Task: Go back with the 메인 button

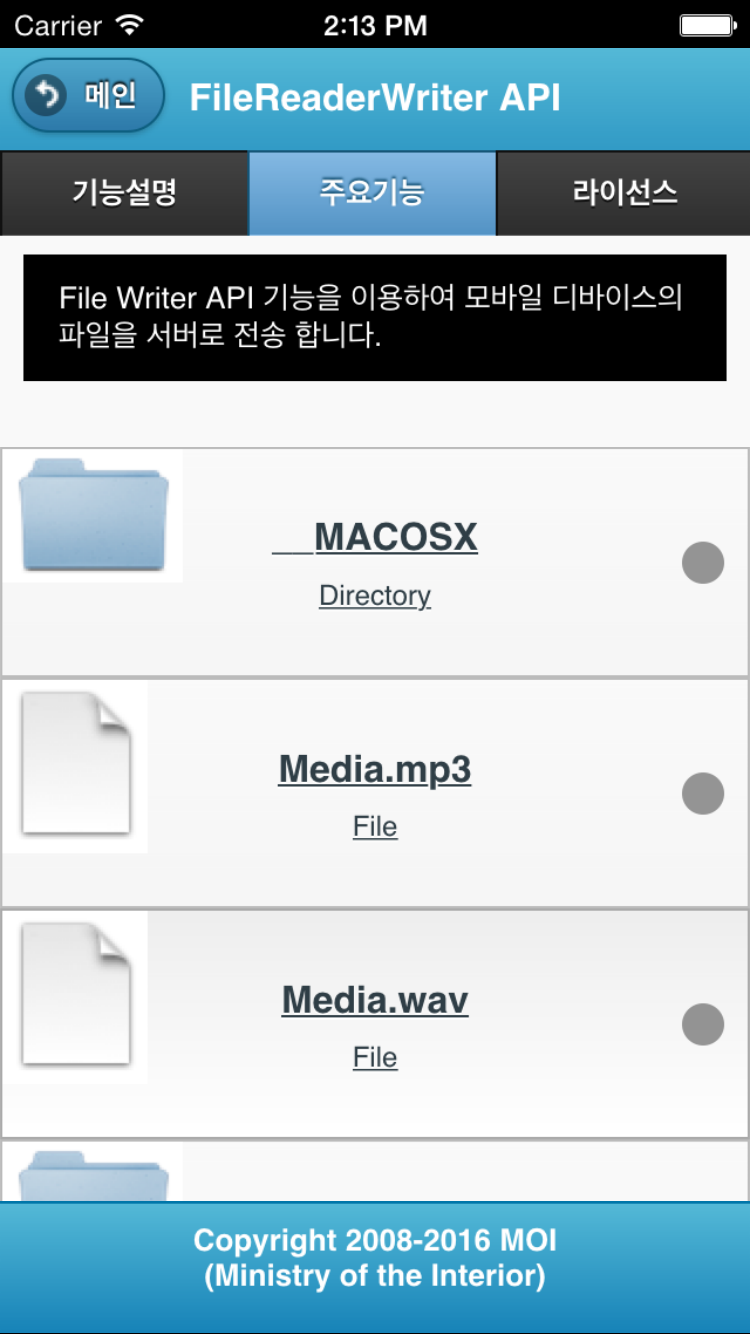Action: point(88,96)
